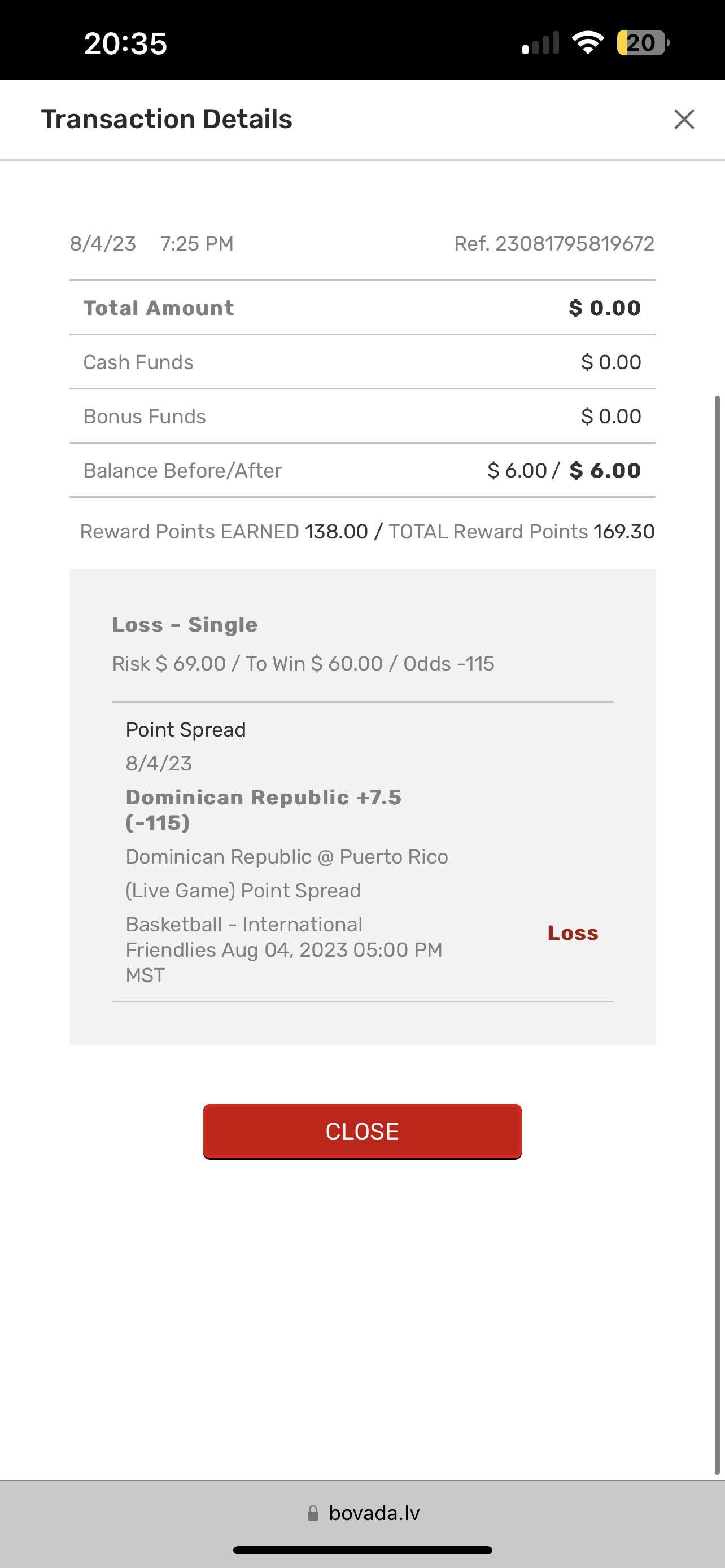The width and height of the screenshot is (725, 1568).
Task: Dismiss Transaction Details with the X icon
Action: pos(684,119)
